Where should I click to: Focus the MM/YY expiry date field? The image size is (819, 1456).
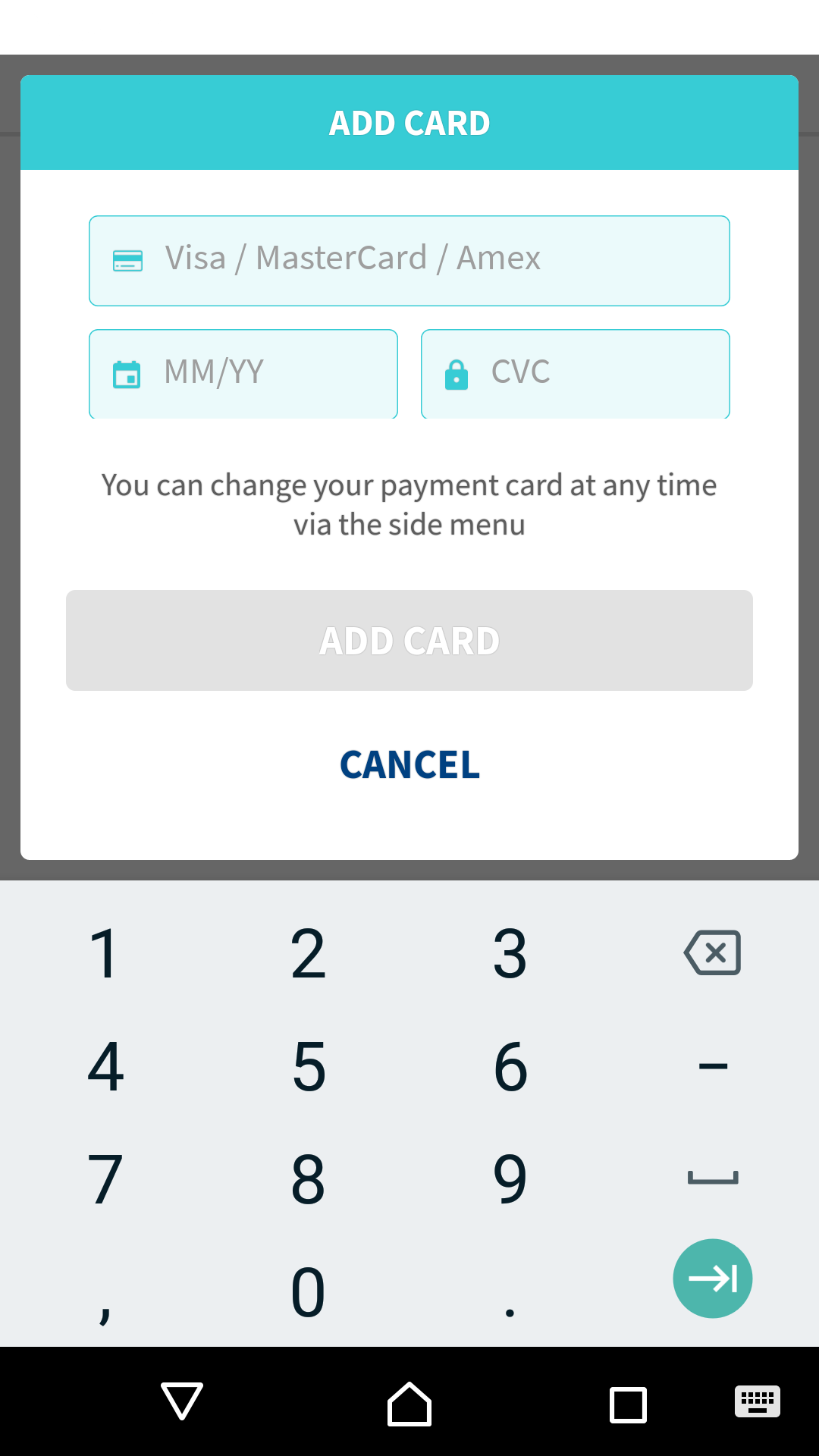pyautogui.click(x=243, y=373)
